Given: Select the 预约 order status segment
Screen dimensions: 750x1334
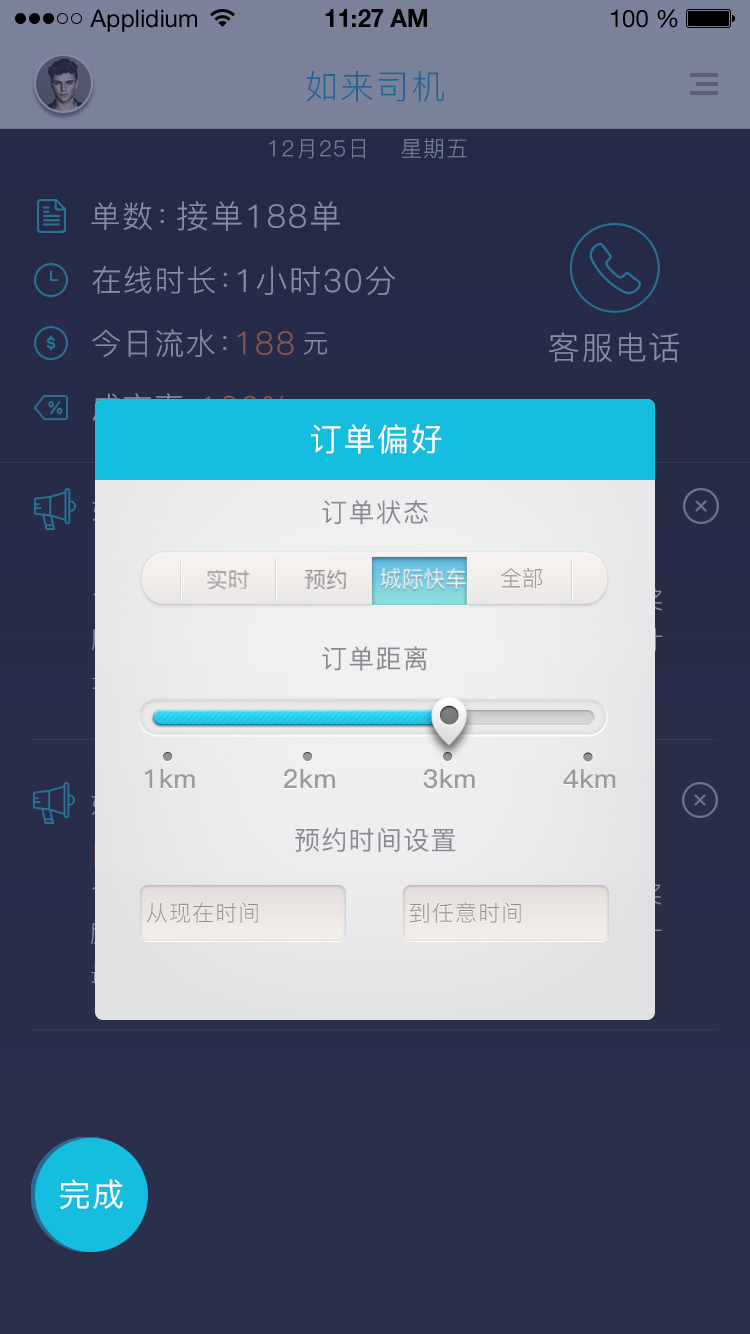Looking at the screenshot, I should (325, 579).
